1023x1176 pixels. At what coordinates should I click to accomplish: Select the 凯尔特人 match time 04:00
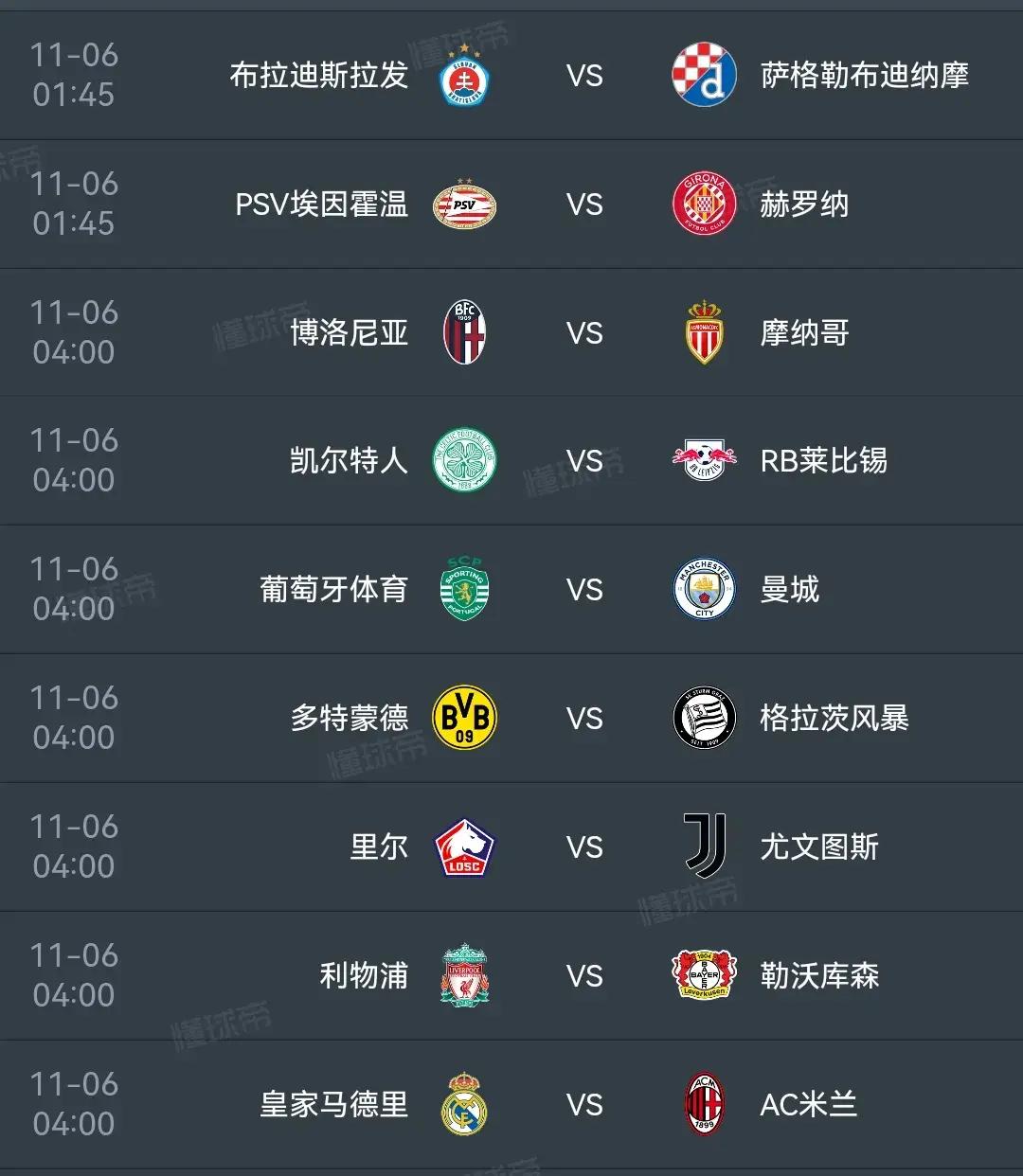pos(75,479)
